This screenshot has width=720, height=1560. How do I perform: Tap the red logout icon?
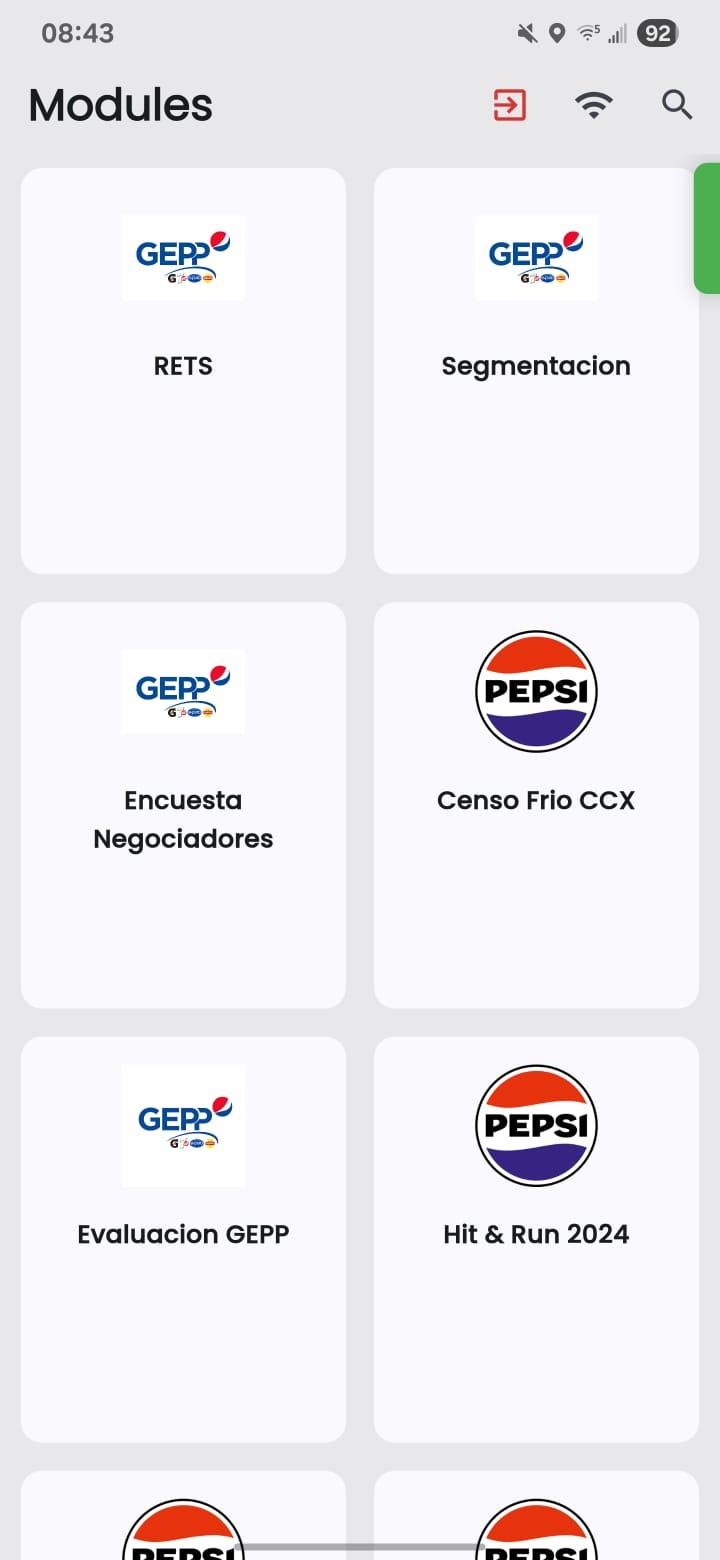click(509, 105)
